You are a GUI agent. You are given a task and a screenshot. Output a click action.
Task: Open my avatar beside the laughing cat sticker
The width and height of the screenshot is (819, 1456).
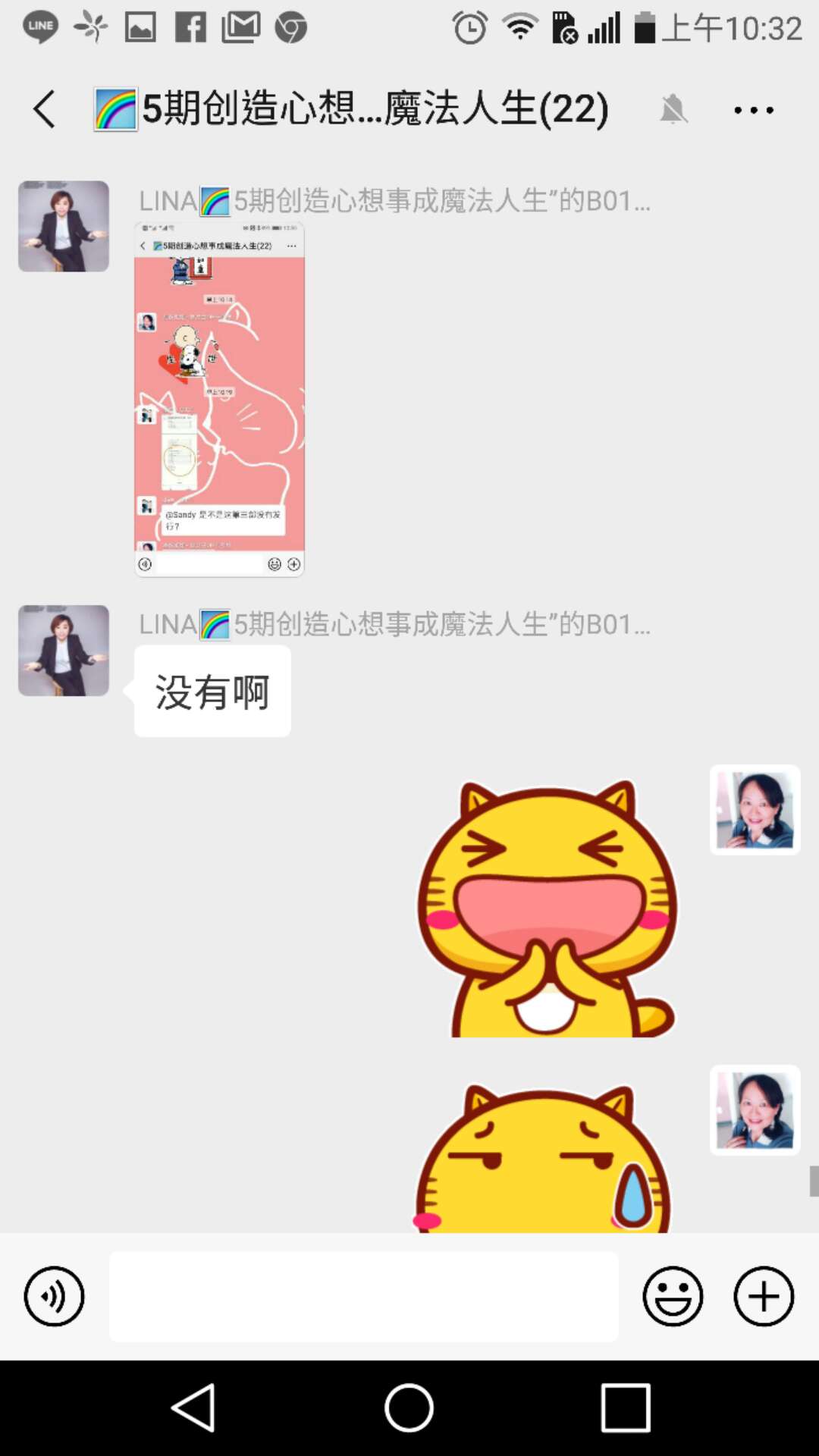(755, 810)
